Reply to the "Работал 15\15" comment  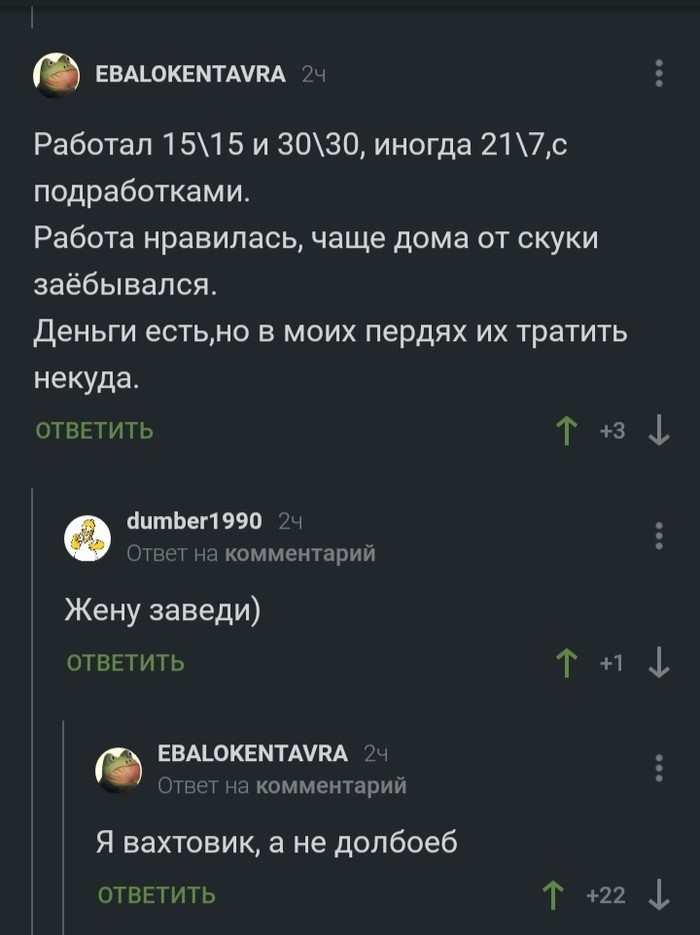tap(95, 431)
